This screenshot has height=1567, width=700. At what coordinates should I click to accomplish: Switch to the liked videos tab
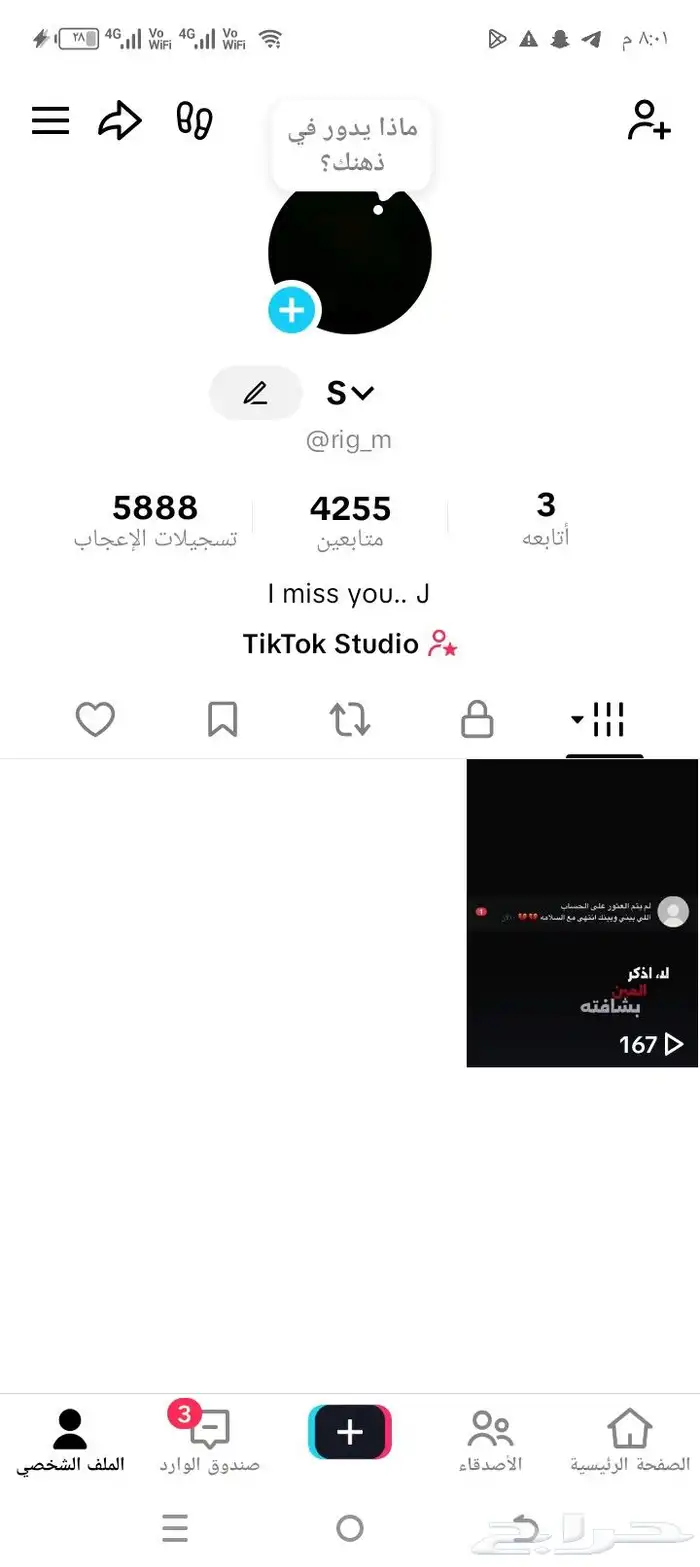pyautogui.click(x=96, y=719)
